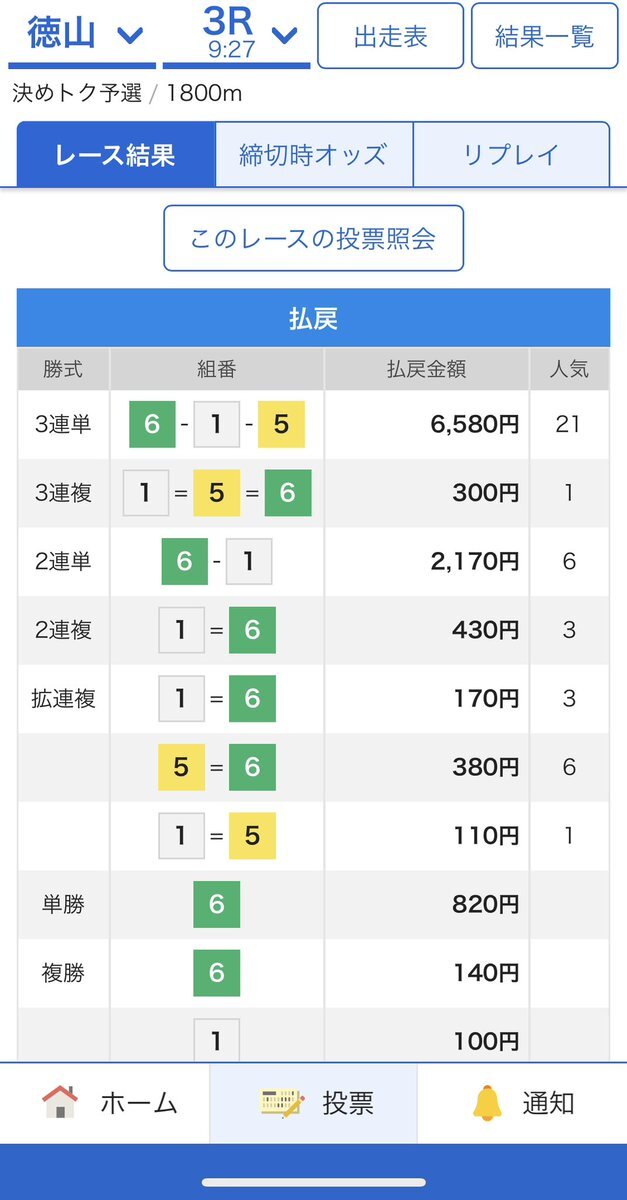Image resolution: width=627 pixels, height=1200 pixels.
Task: Tap このレースの投票照会 button
Action: [313, 238]
